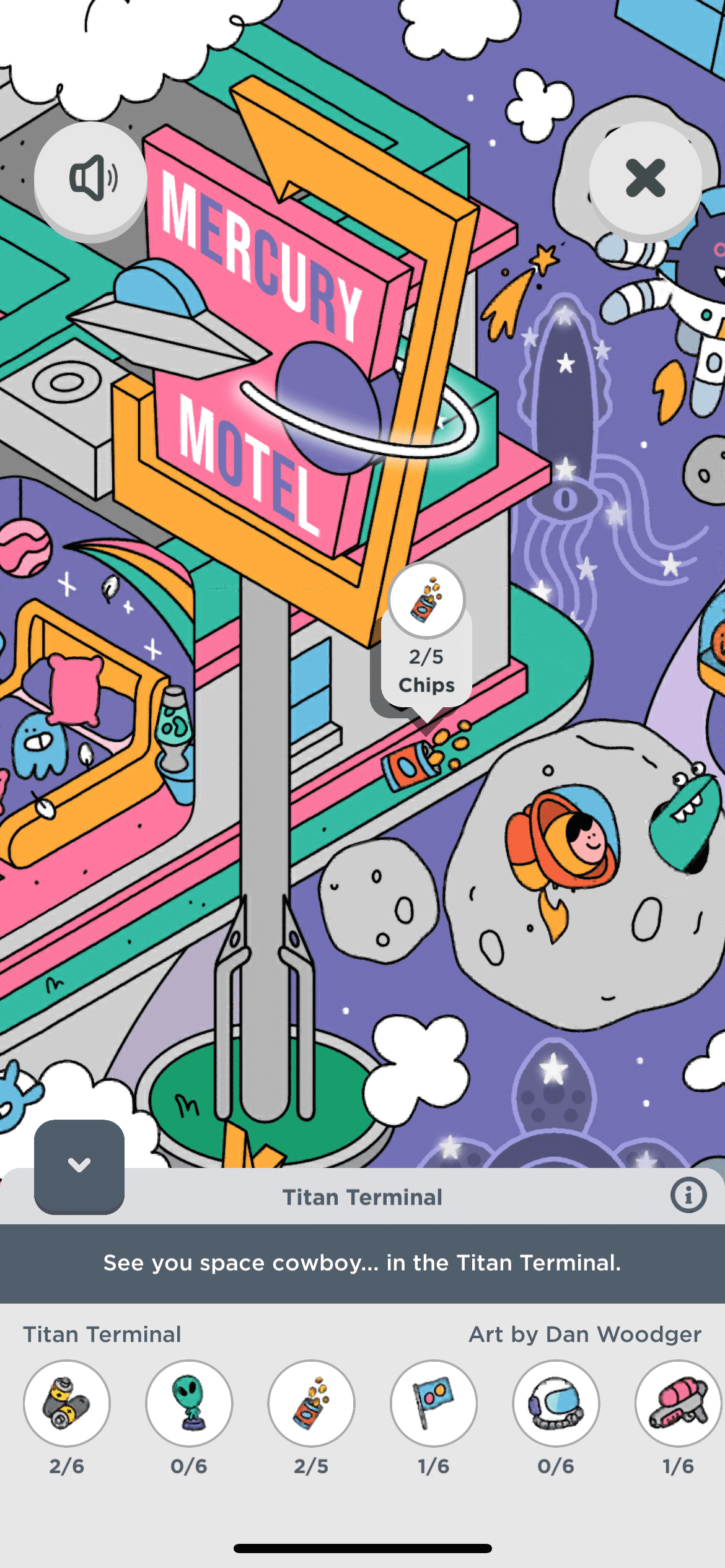This screenshot has height=1568, width=725.
Task: Select the green alien item
Action: 189,1403
